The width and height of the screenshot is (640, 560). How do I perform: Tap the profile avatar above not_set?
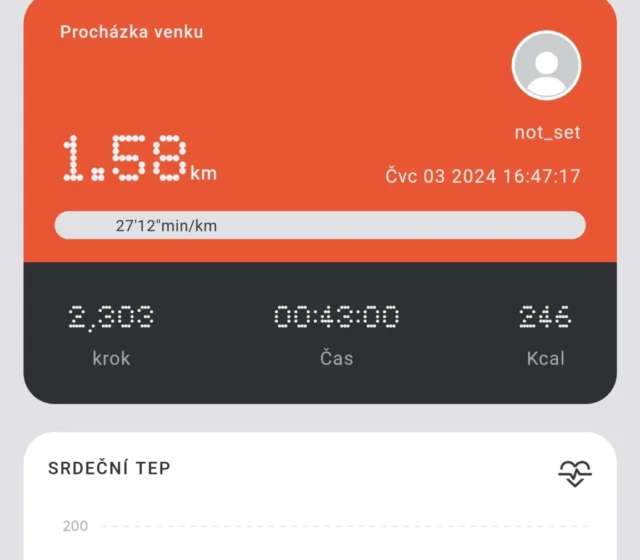(546, 65)
